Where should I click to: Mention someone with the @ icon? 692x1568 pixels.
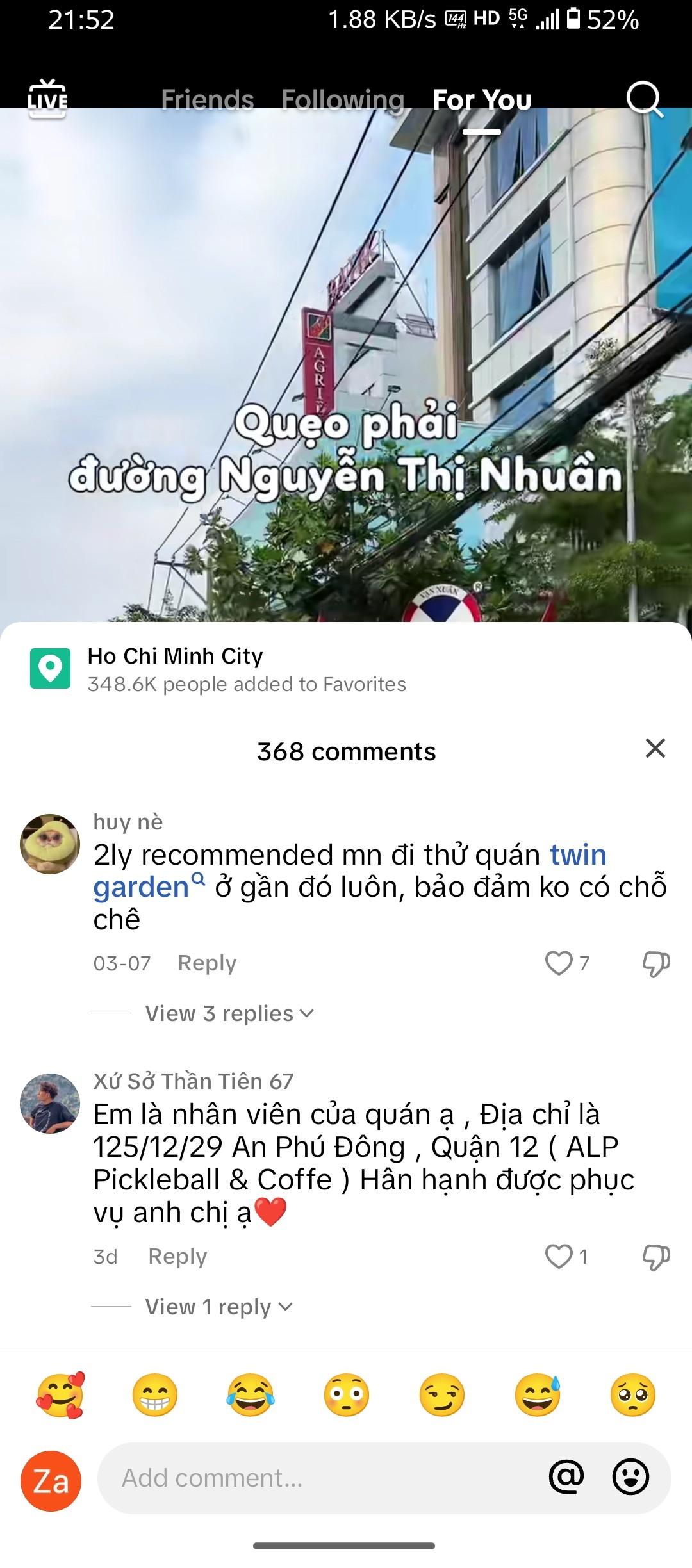566,1477
